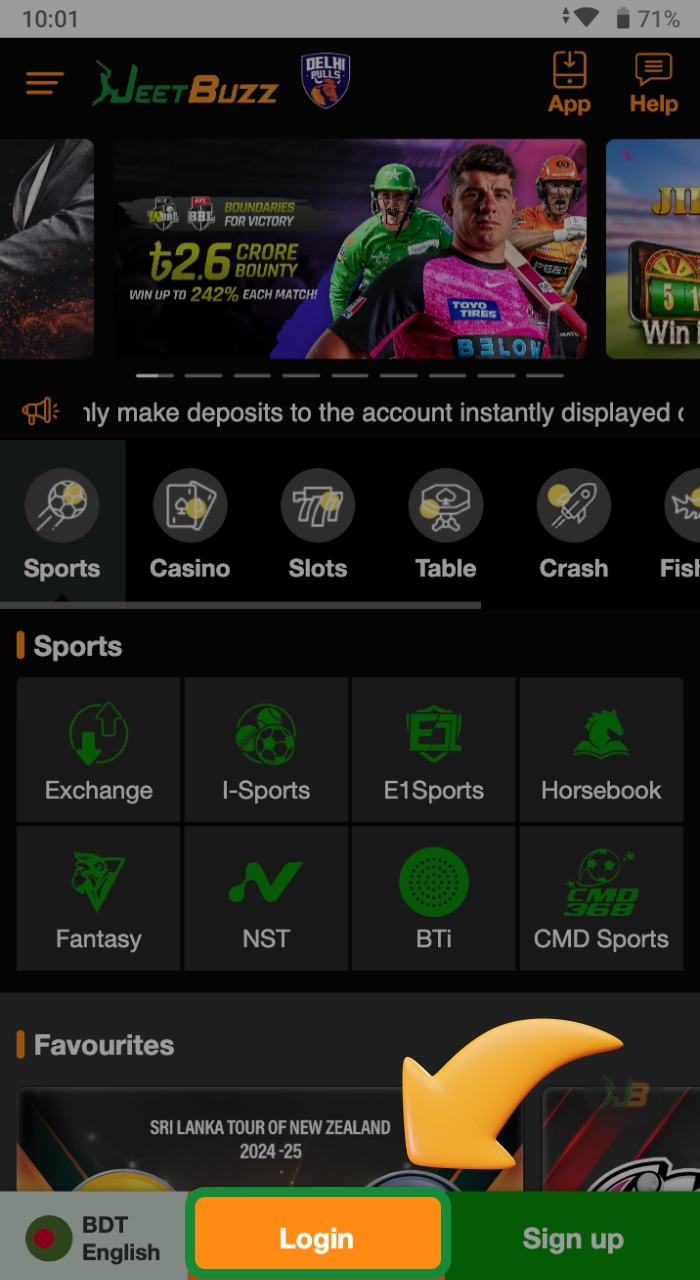Screen dimensions: 700x1280
Task: Download the app via App icon
Action: point(569,83)
